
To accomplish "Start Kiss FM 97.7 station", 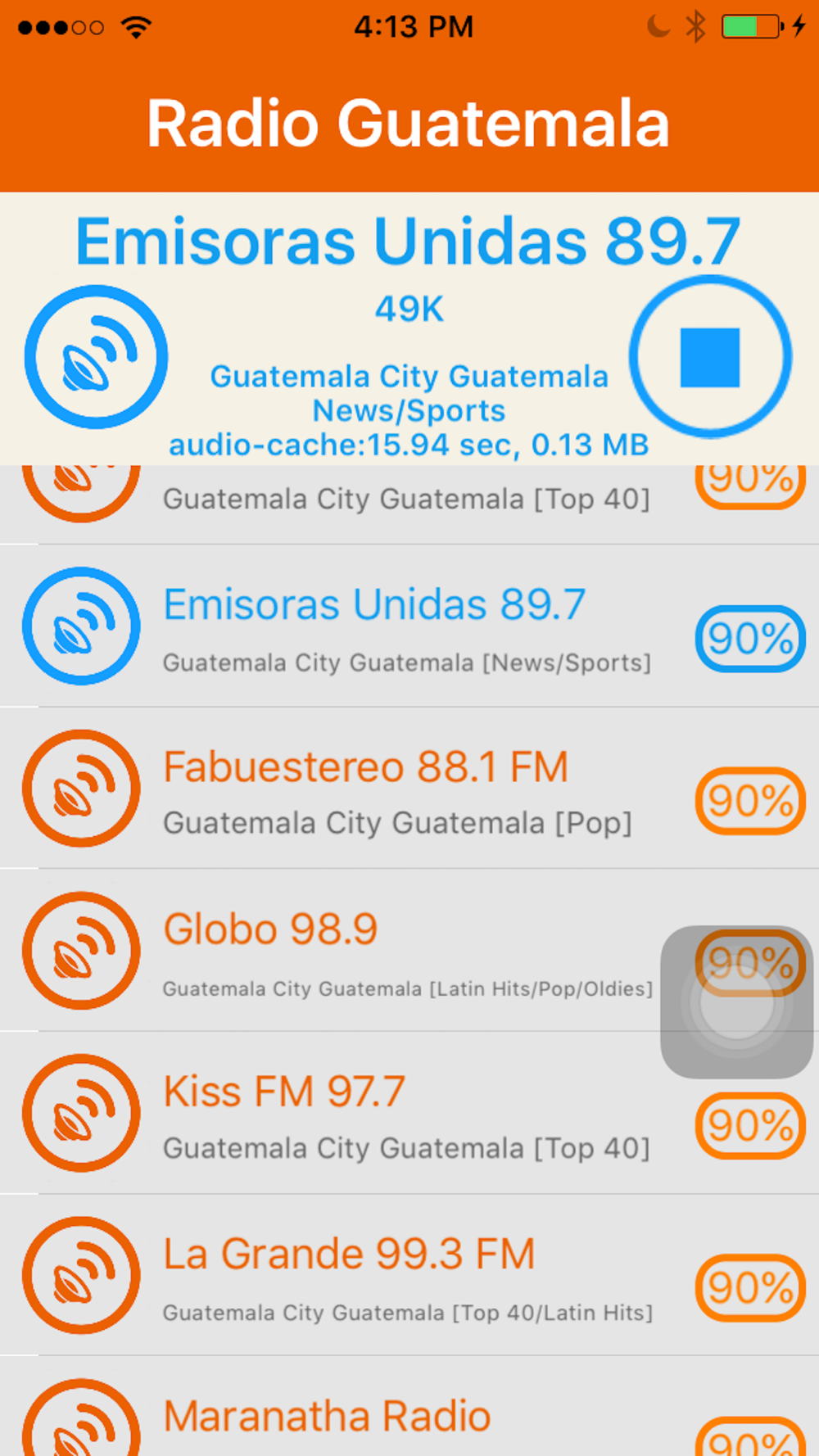I will (x=409, y=1113).
